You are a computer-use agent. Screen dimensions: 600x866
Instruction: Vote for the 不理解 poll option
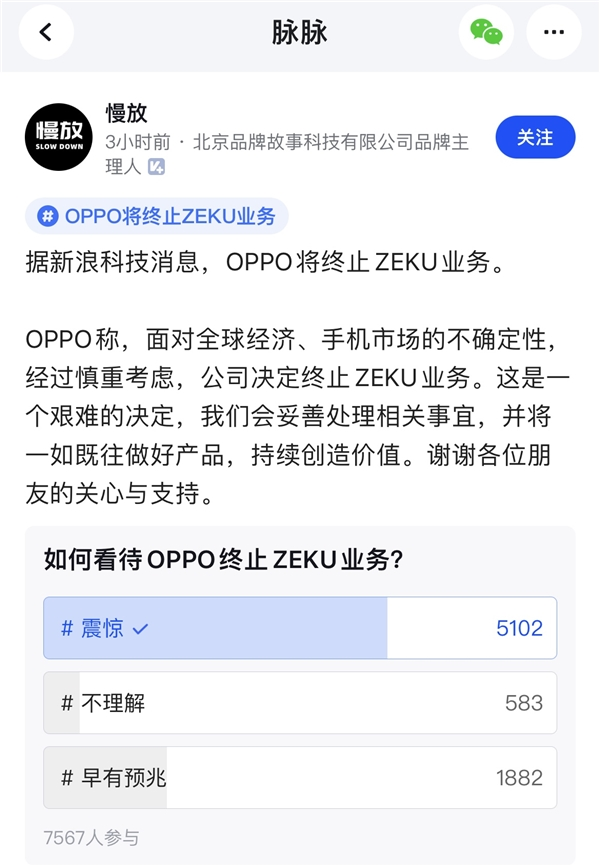coord(300,703)
